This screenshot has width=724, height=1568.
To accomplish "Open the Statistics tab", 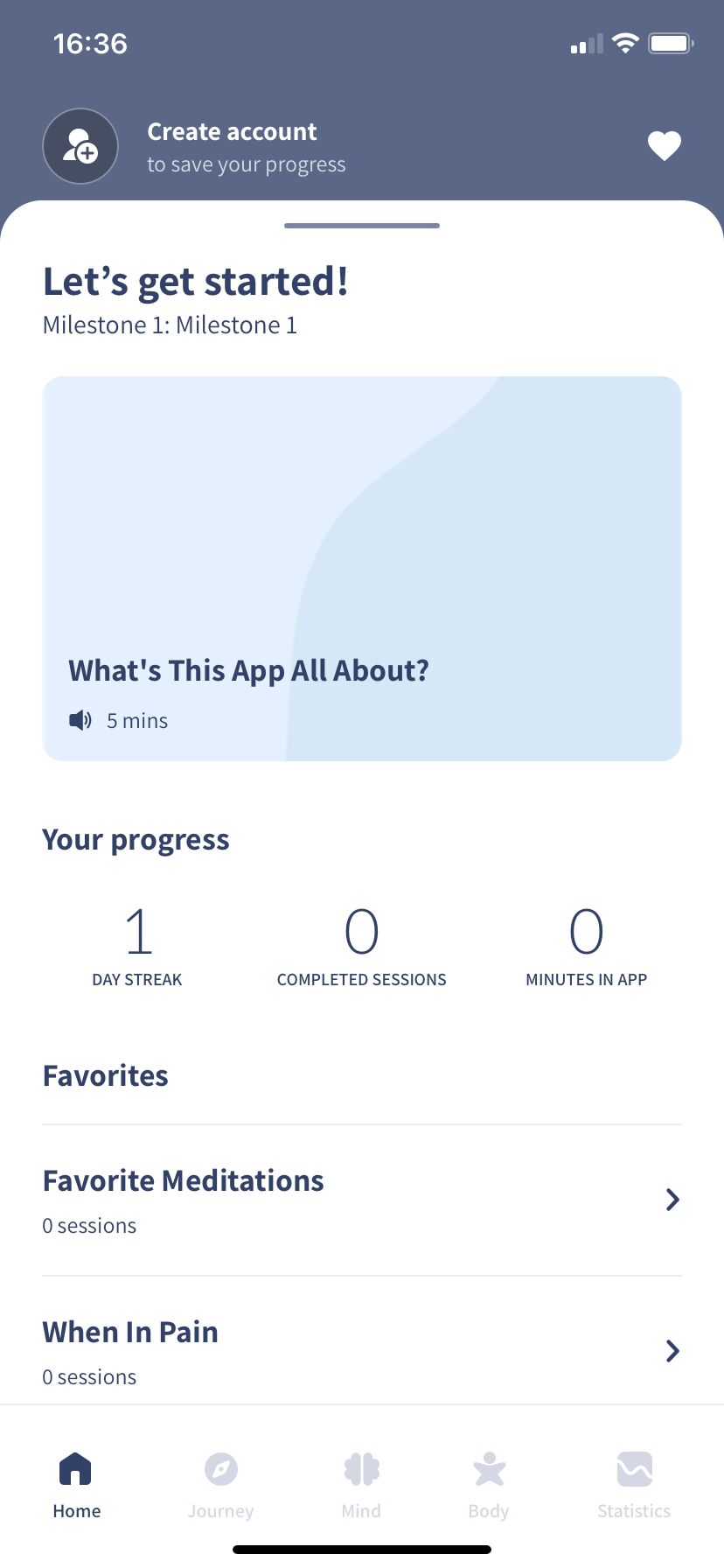I will (x=634, y=1486).
